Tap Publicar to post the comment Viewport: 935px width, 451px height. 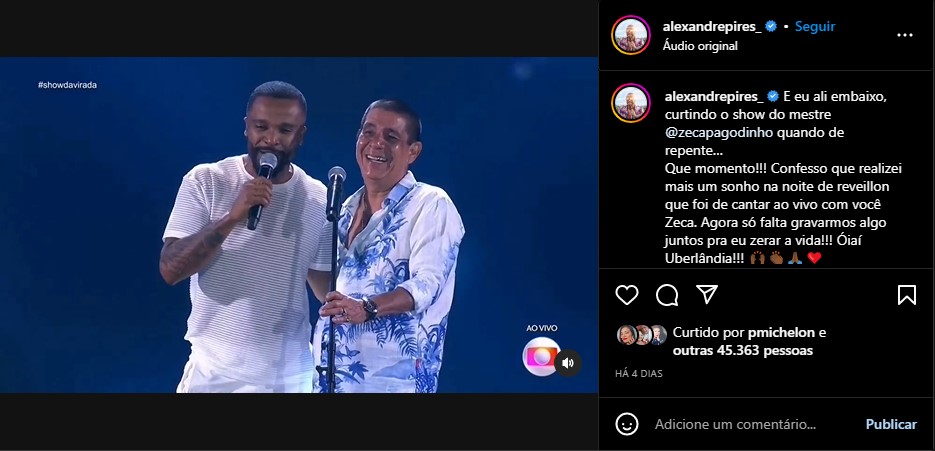(890, 424)
